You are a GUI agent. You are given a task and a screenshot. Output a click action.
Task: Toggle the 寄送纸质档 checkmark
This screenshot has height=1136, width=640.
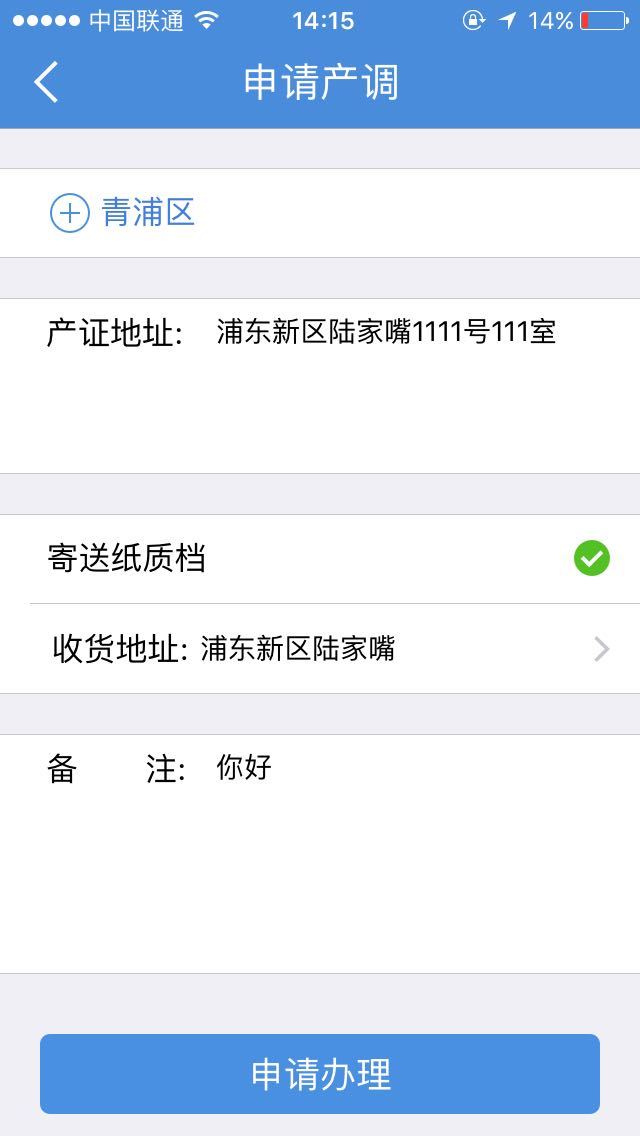[x=591, y=558]
